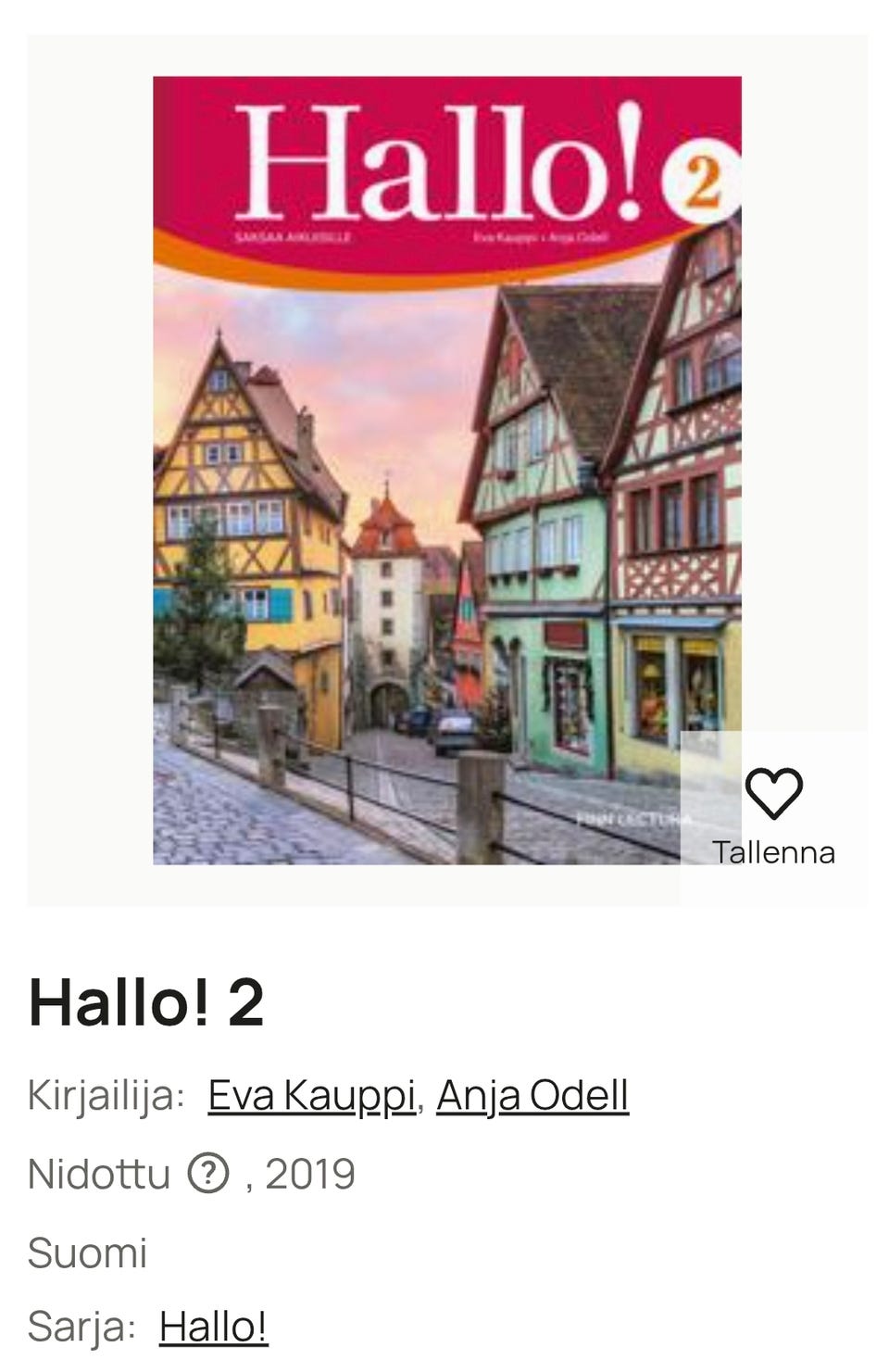Visit Anja Odell's author listing
The width and height of the screenshot is (889, 1372).
coord(532,1094)
